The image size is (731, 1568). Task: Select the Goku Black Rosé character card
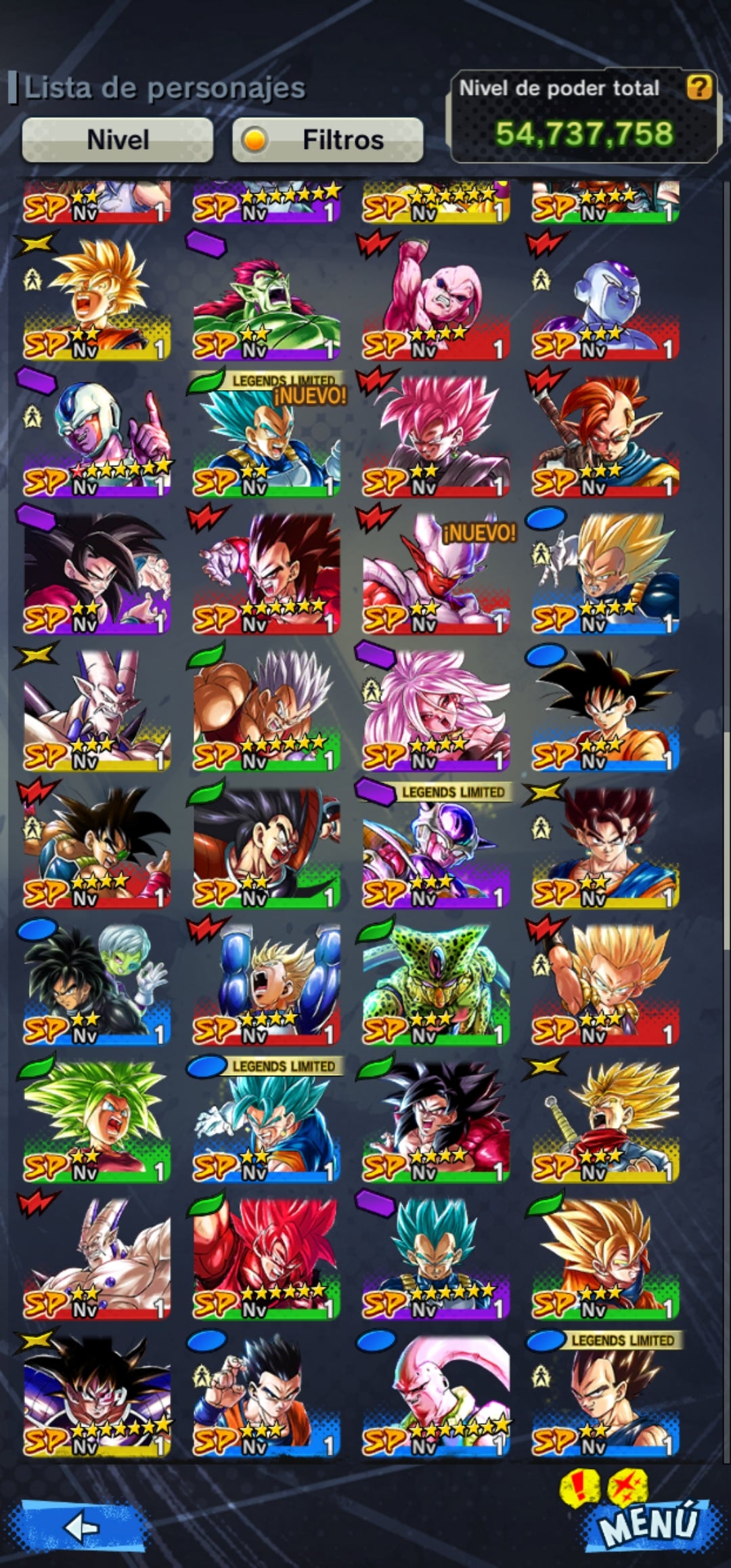pos(435,435)
